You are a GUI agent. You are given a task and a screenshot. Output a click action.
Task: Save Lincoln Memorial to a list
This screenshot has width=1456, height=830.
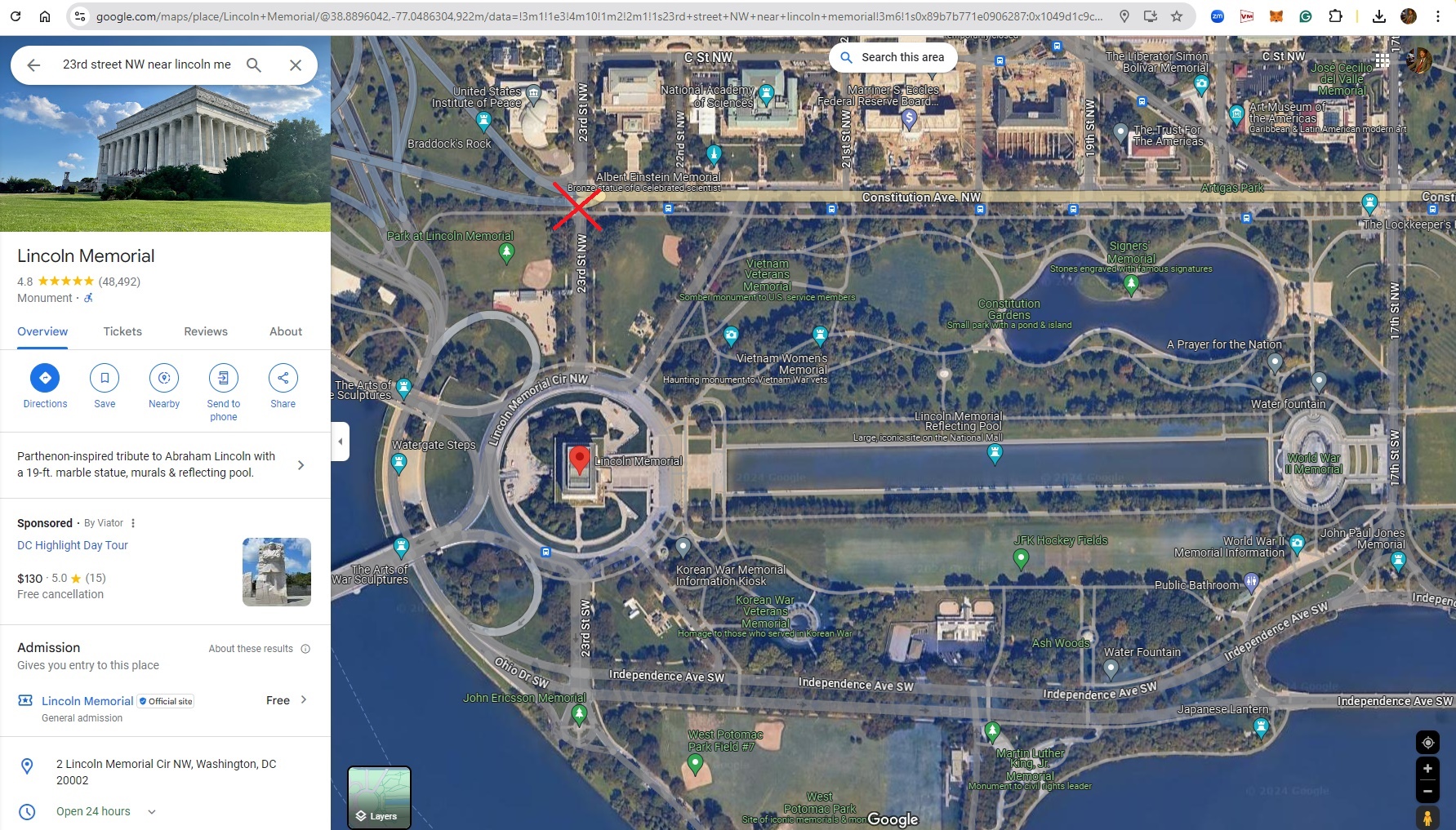[105, 378]
